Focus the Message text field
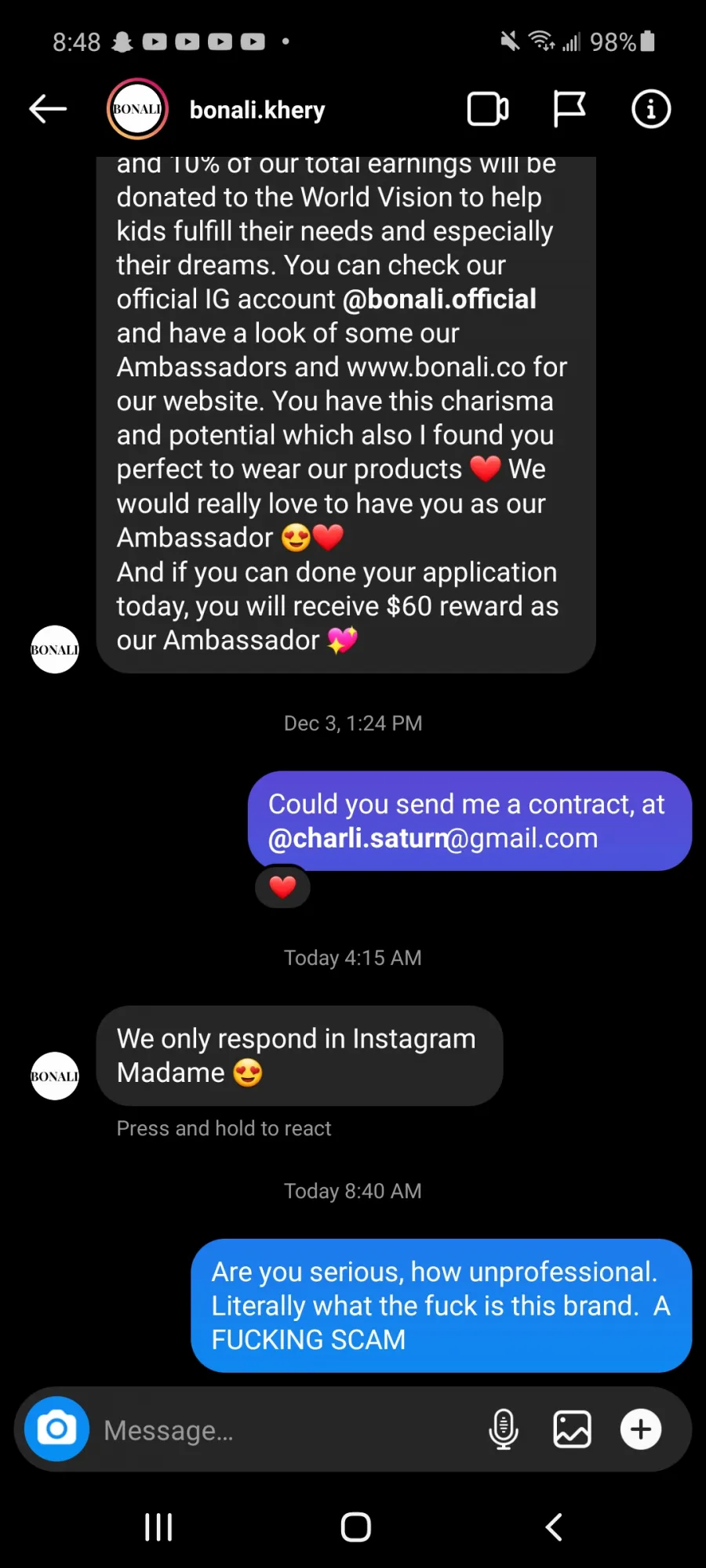Screen dimensions: 706x1568 pos(286,1430)
